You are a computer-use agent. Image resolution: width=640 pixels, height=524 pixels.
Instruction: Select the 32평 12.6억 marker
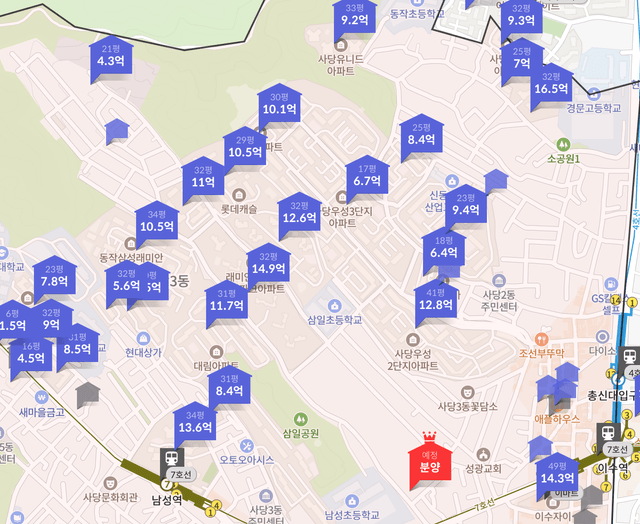[x=299, y=213]
